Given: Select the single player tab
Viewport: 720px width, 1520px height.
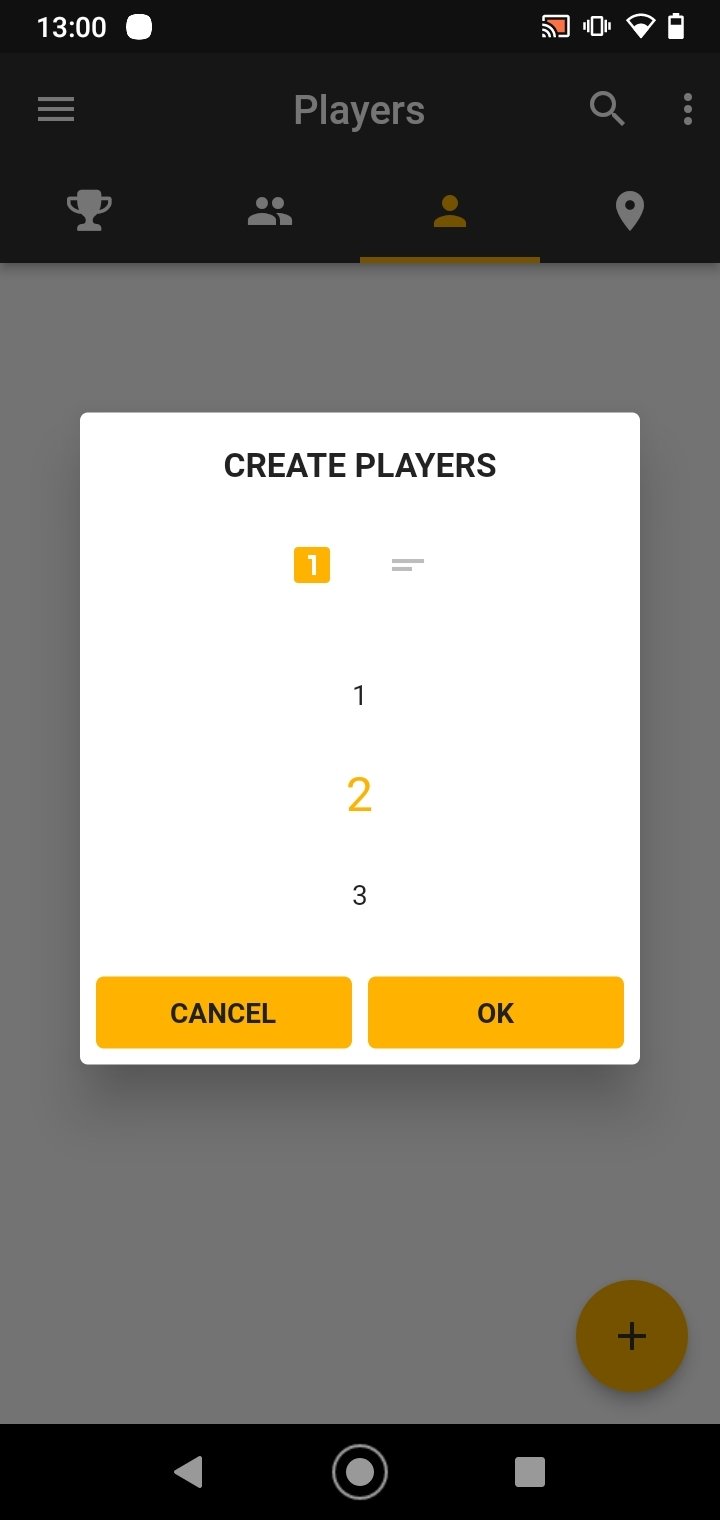Looking at the screenshot, I should (x=450, y=211).
